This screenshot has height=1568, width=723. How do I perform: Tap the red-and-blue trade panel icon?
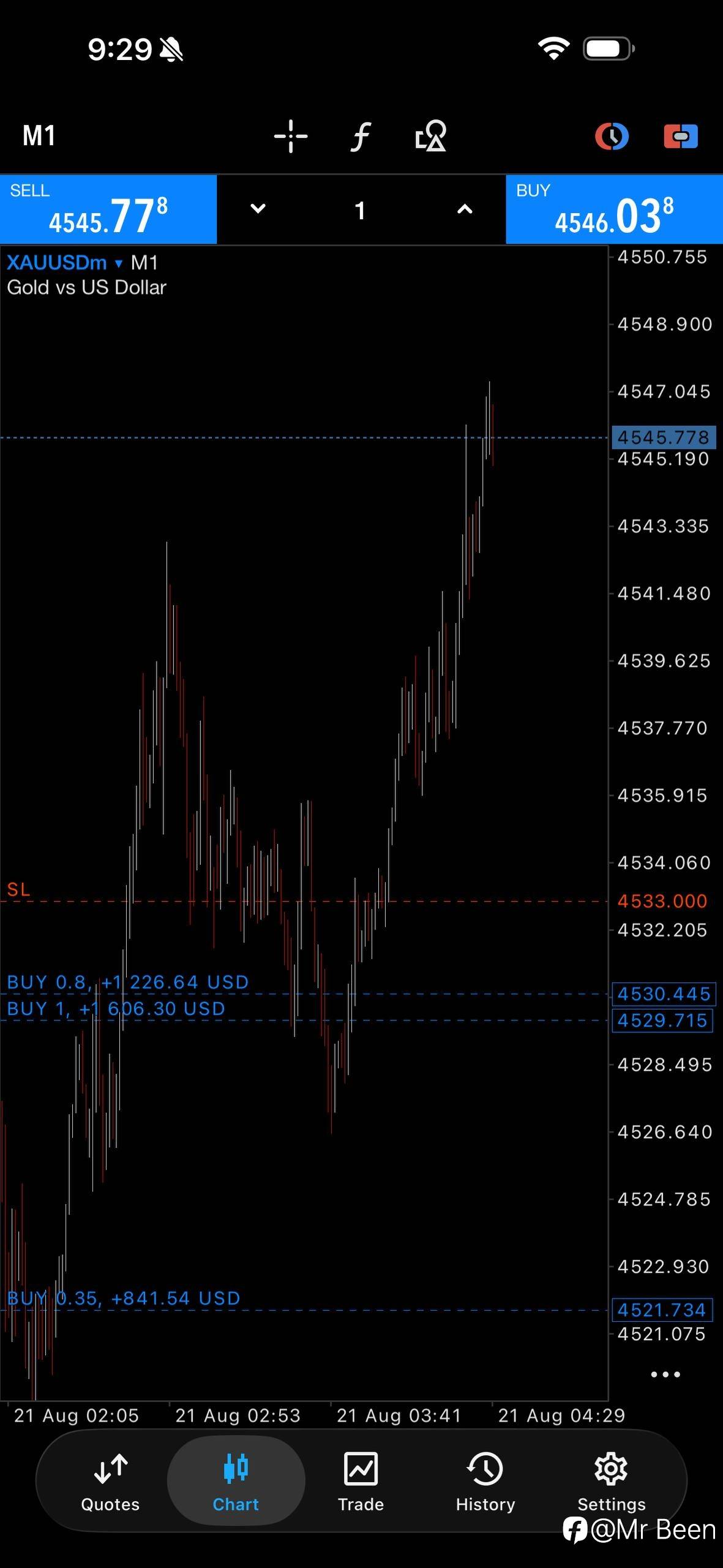pos(681,136)
